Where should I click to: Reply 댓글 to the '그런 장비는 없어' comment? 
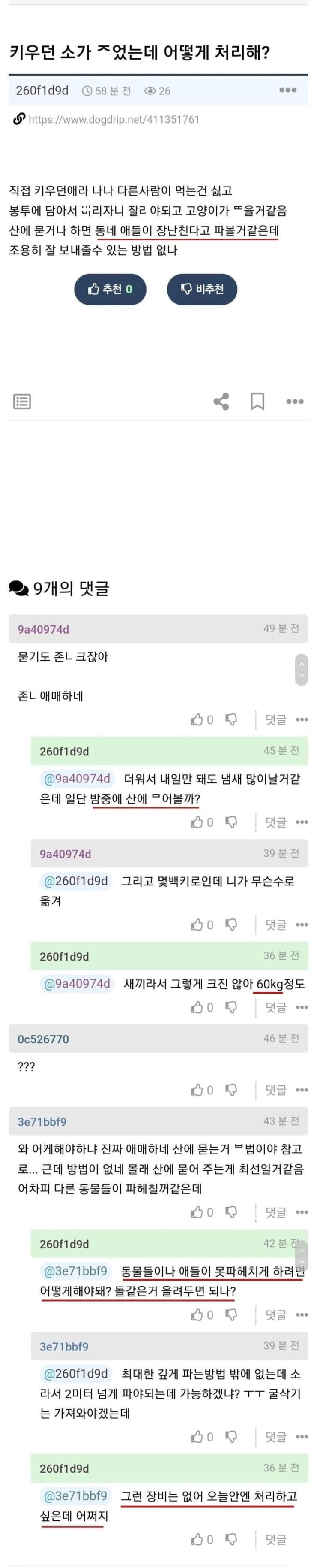pyautogui.click(x=276, y=1539)
